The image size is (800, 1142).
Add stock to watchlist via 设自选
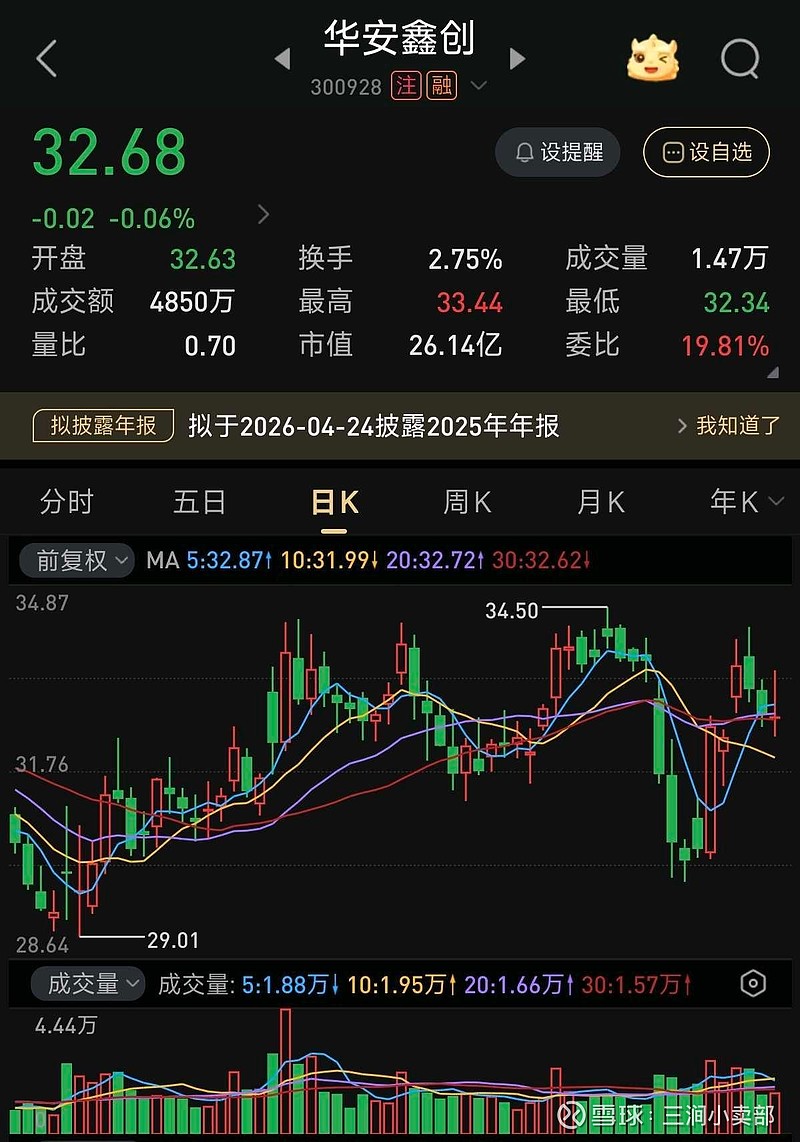coord(706,152)
